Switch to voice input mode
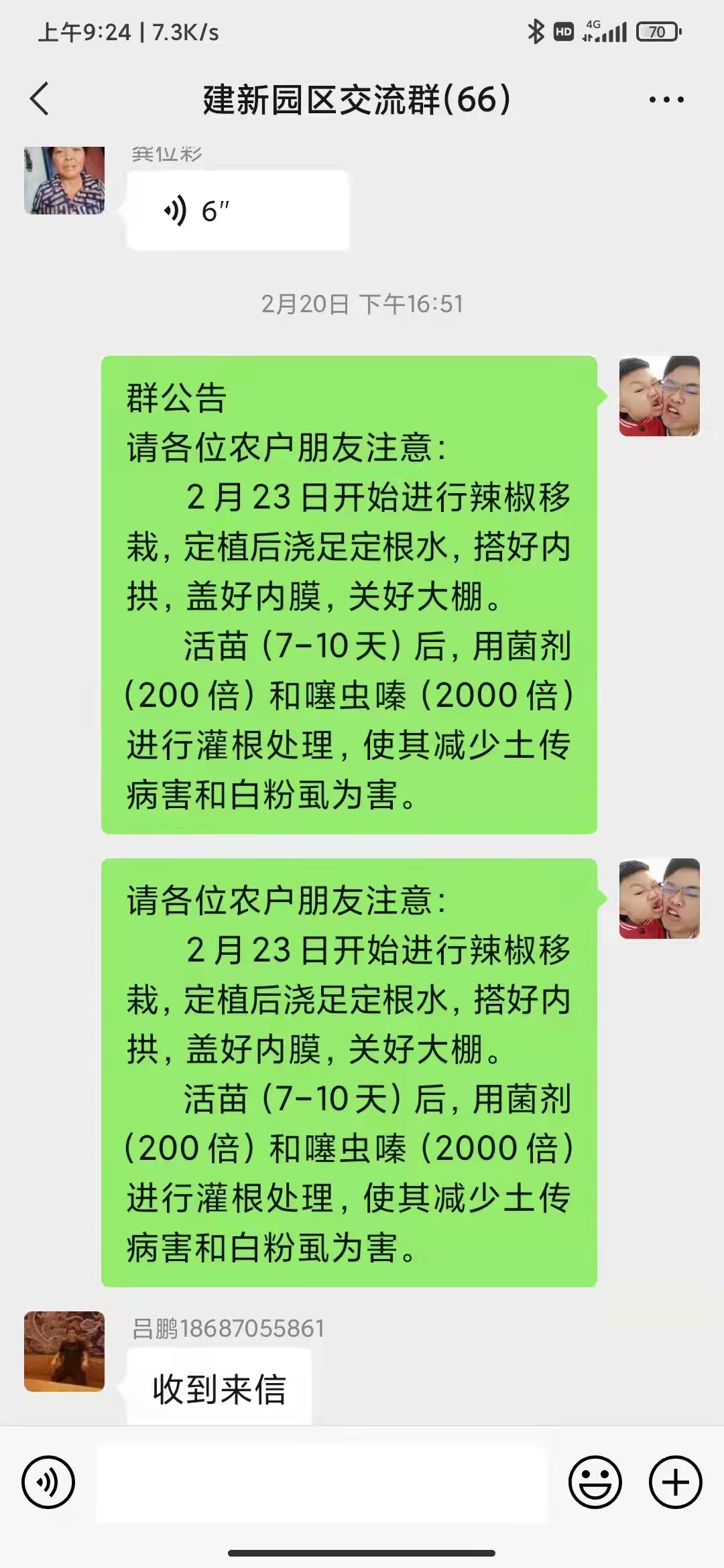Viewport: 724px width, 1568px height. (48, 1482)
